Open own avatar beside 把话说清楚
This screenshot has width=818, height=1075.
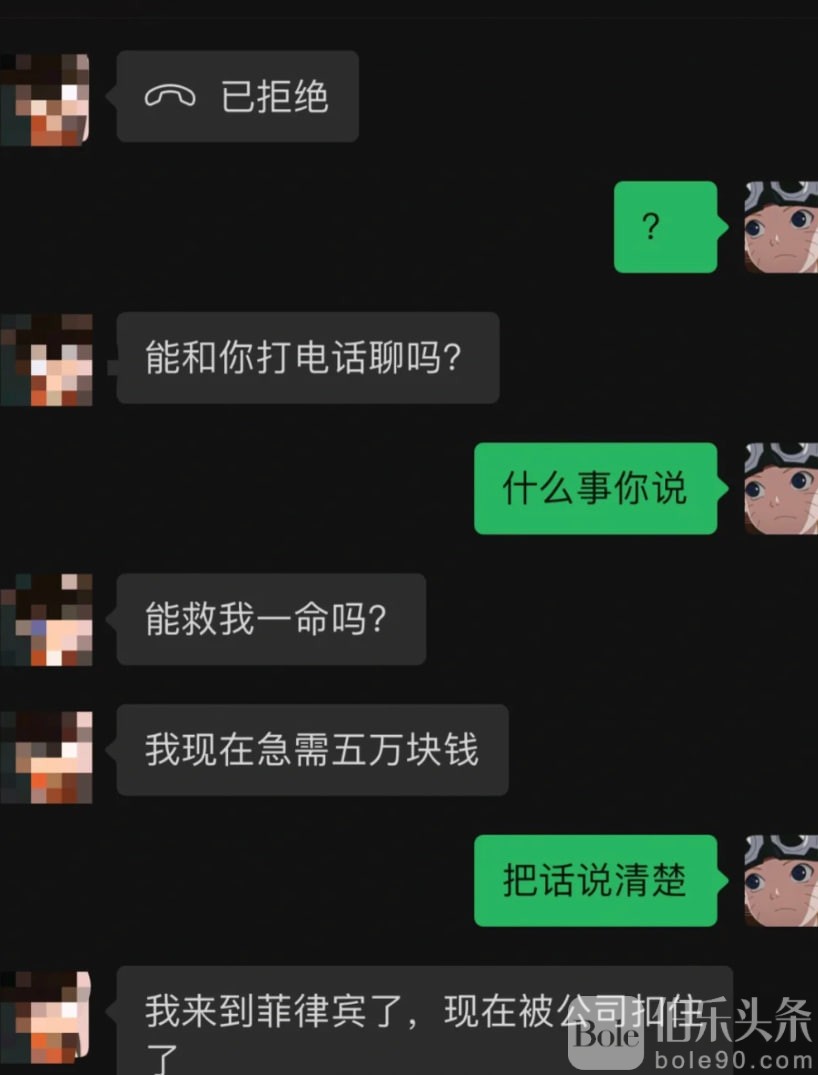pos(780,881)
